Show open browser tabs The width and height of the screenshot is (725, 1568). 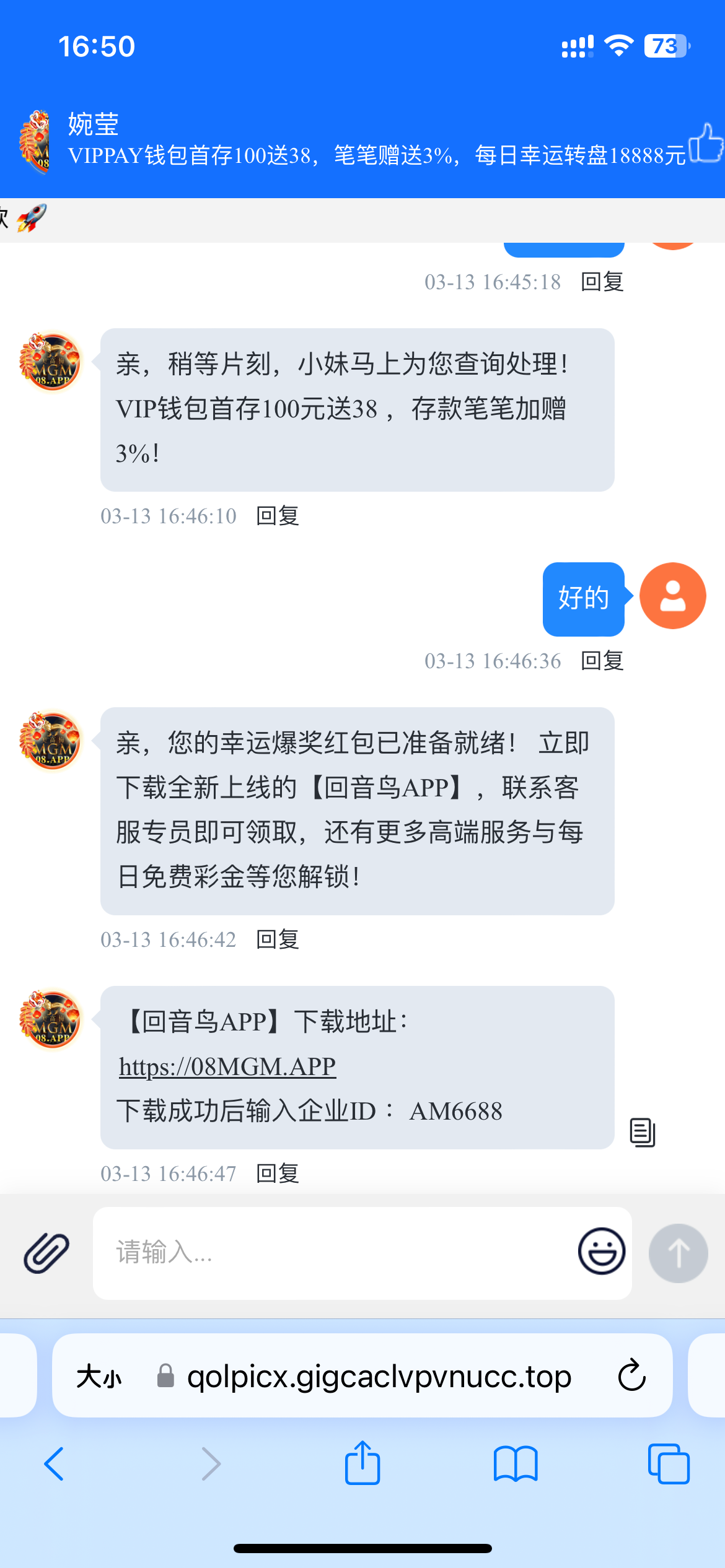pyautogui.click(x=668, y=1464)
